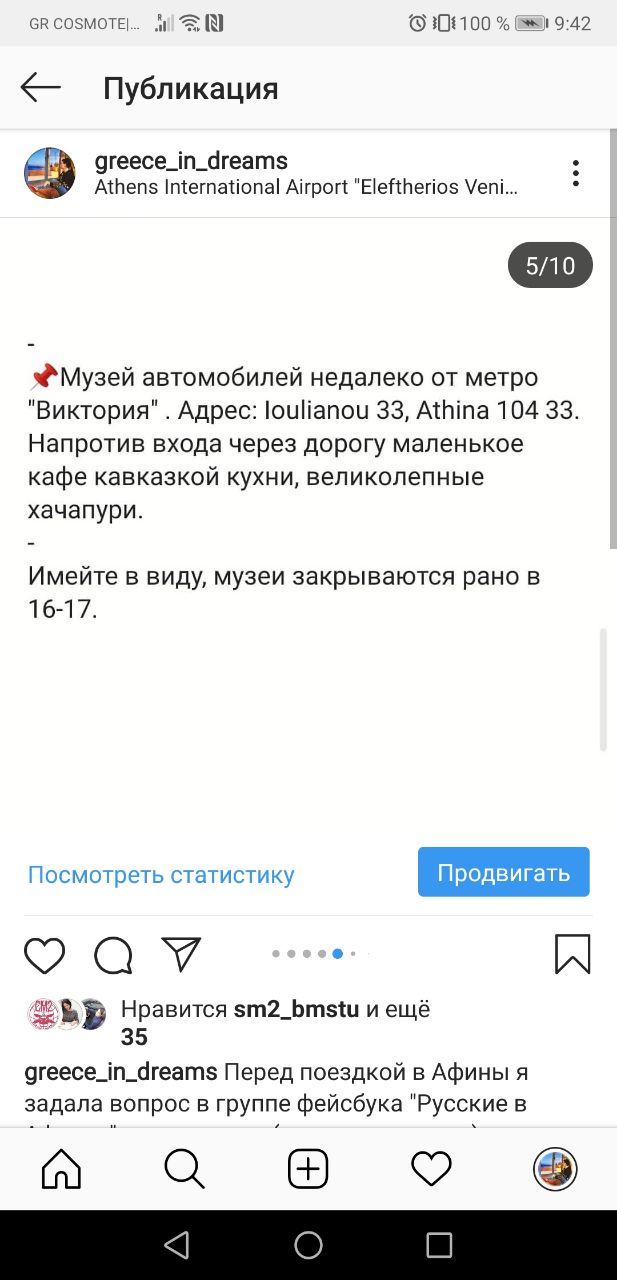Tap Посмотреть статистику link
617x1280 pixels.
[161, 875]
